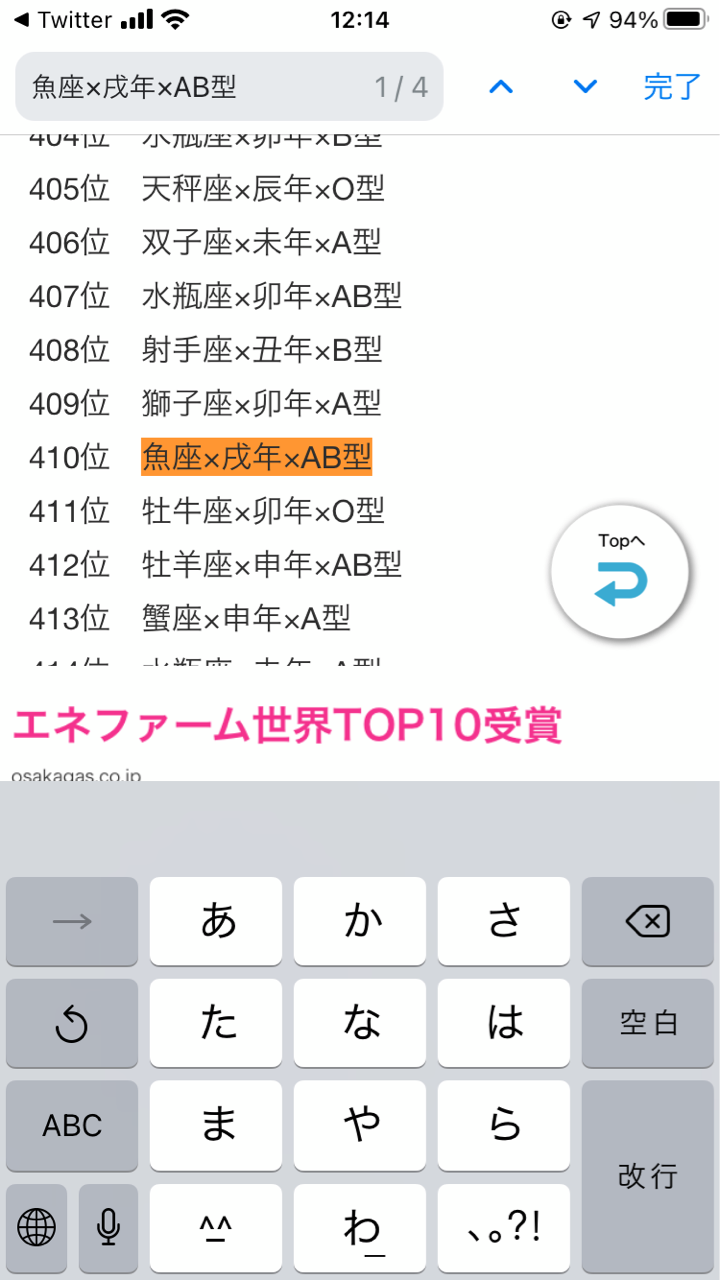Tap 完了 to finish searching
The image size is (720, 1280).
click(672, 87)
